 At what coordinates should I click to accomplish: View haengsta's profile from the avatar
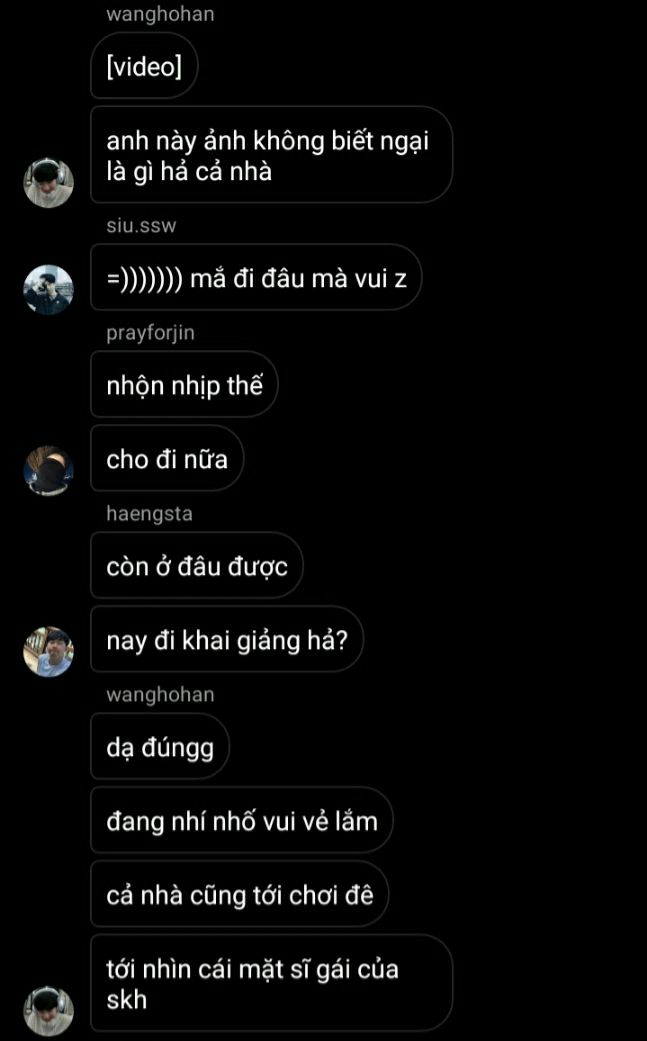click(48, 652)
